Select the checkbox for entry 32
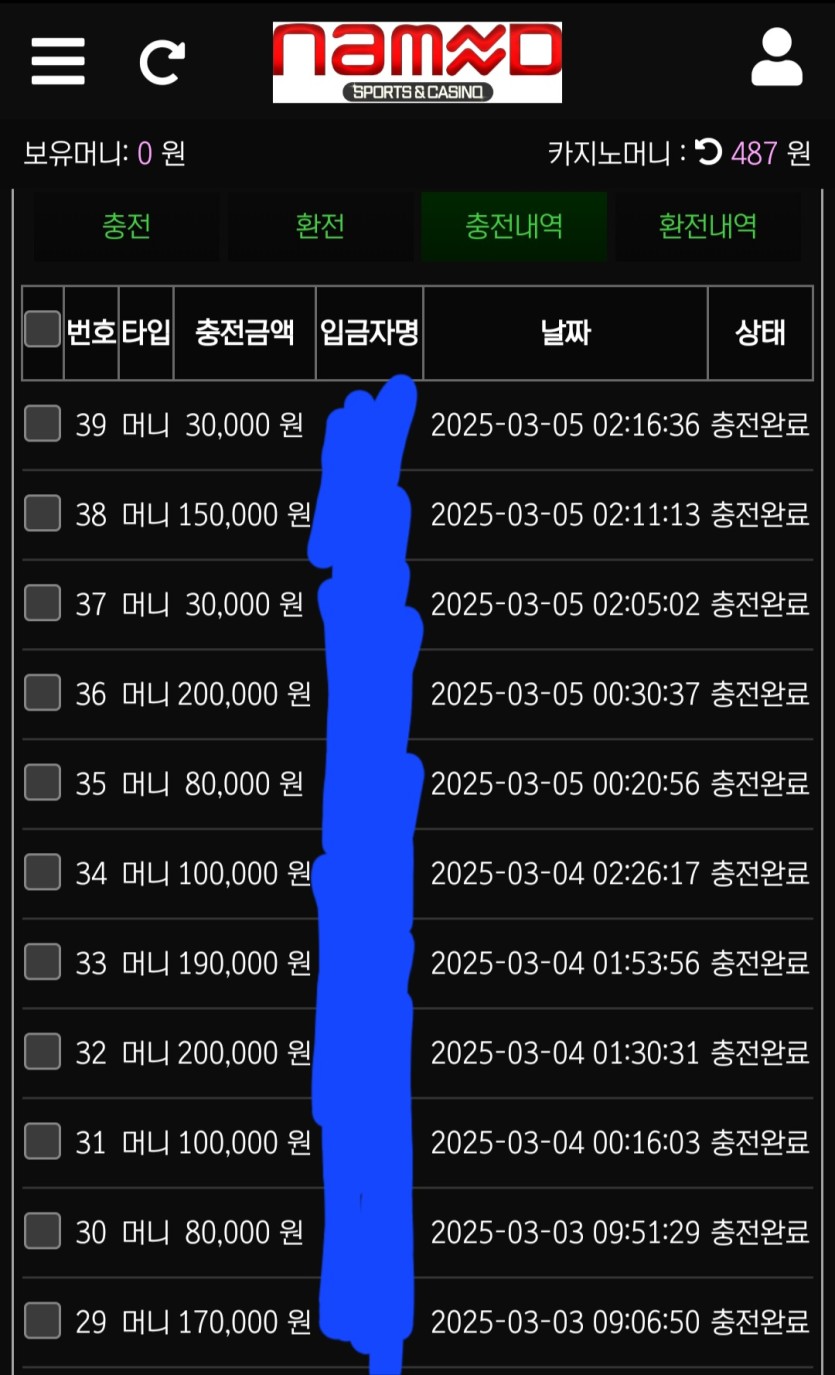 (x=42, y=1051)
